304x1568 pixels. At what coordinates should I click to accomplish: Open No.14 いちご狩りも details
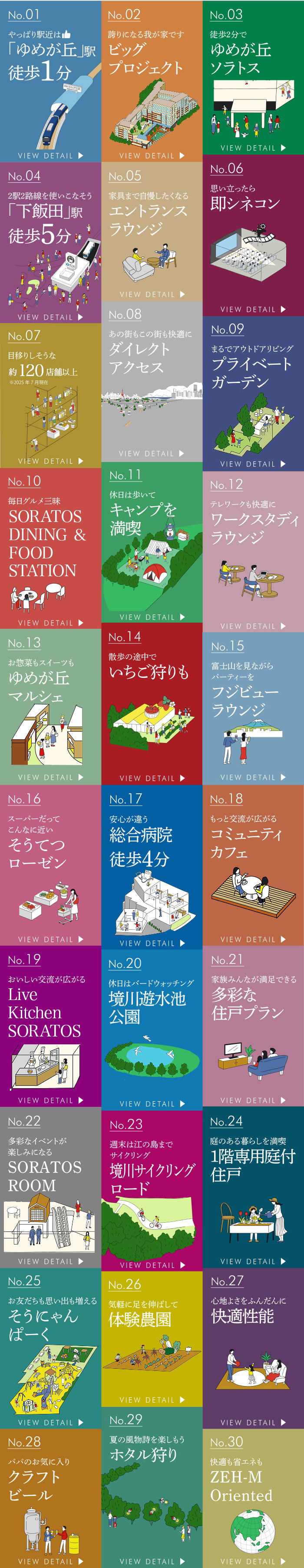[x=152, y=703]
